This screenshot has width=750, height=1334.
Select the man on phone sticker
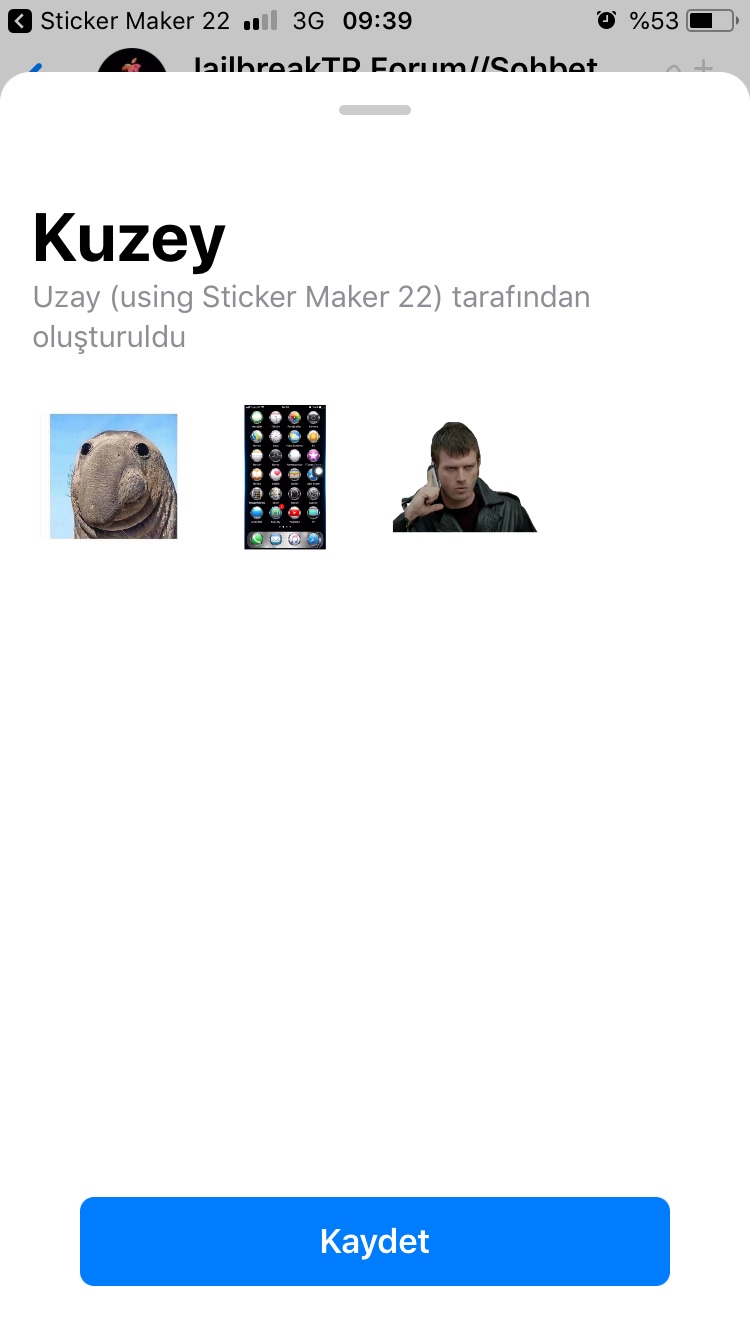[464, 477]
